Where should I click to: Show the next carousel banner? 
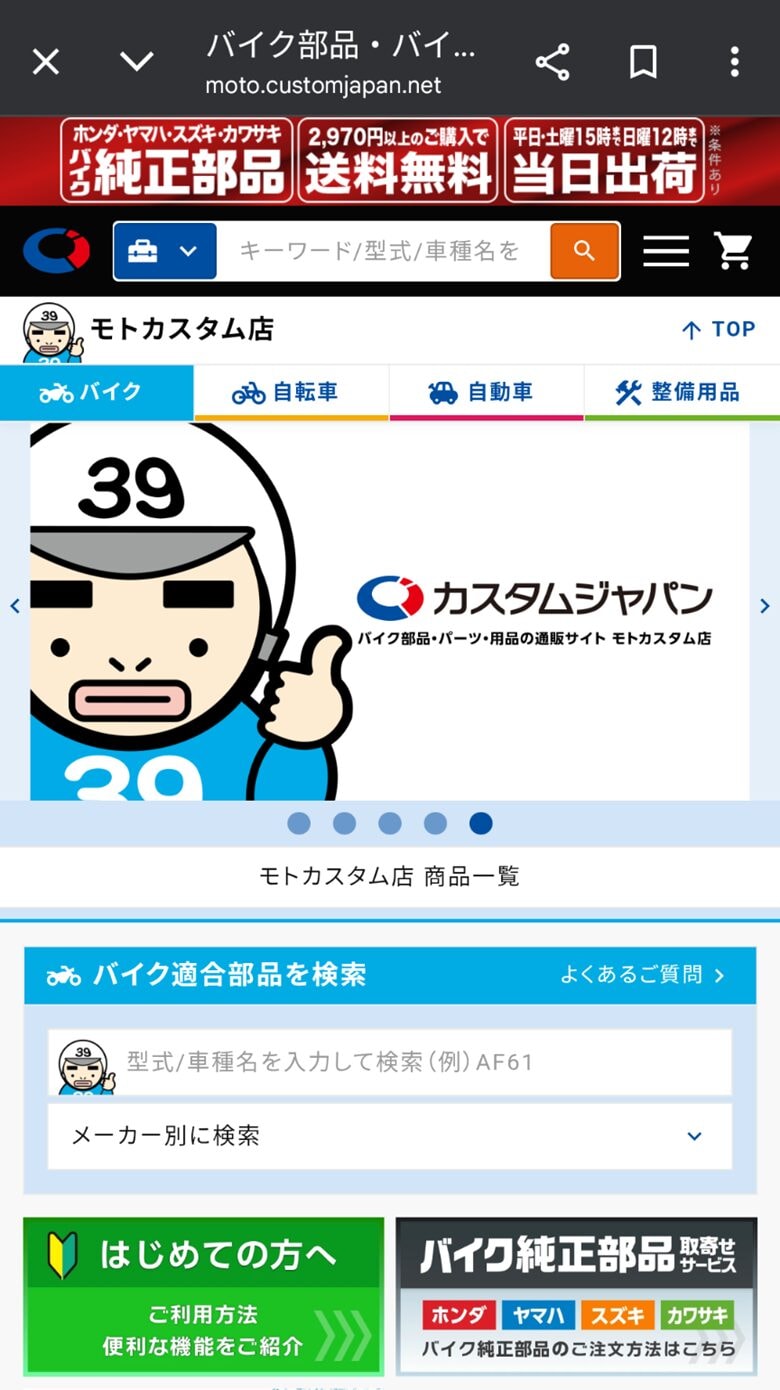765,606
